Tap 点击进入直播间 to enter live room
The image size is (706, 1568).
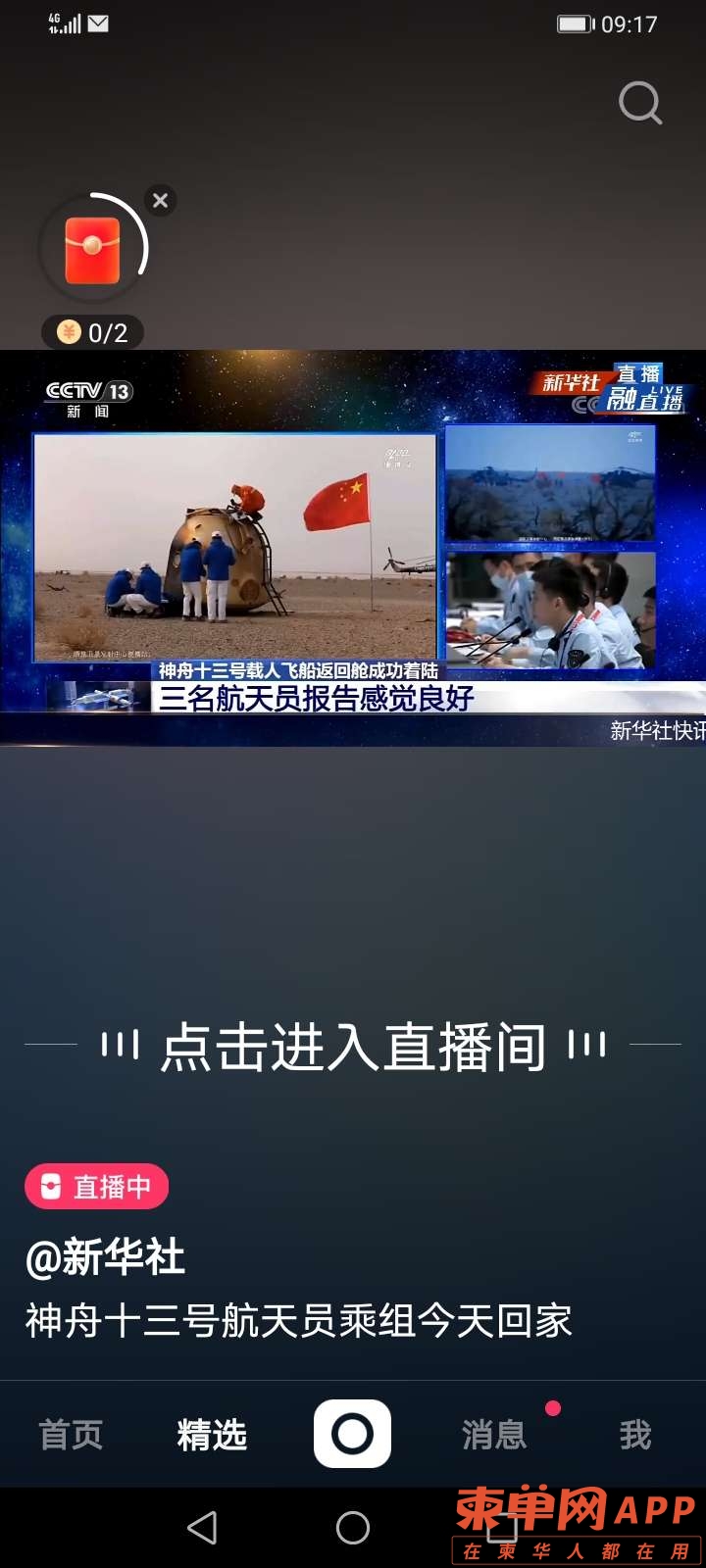(x=353, y=1046)
